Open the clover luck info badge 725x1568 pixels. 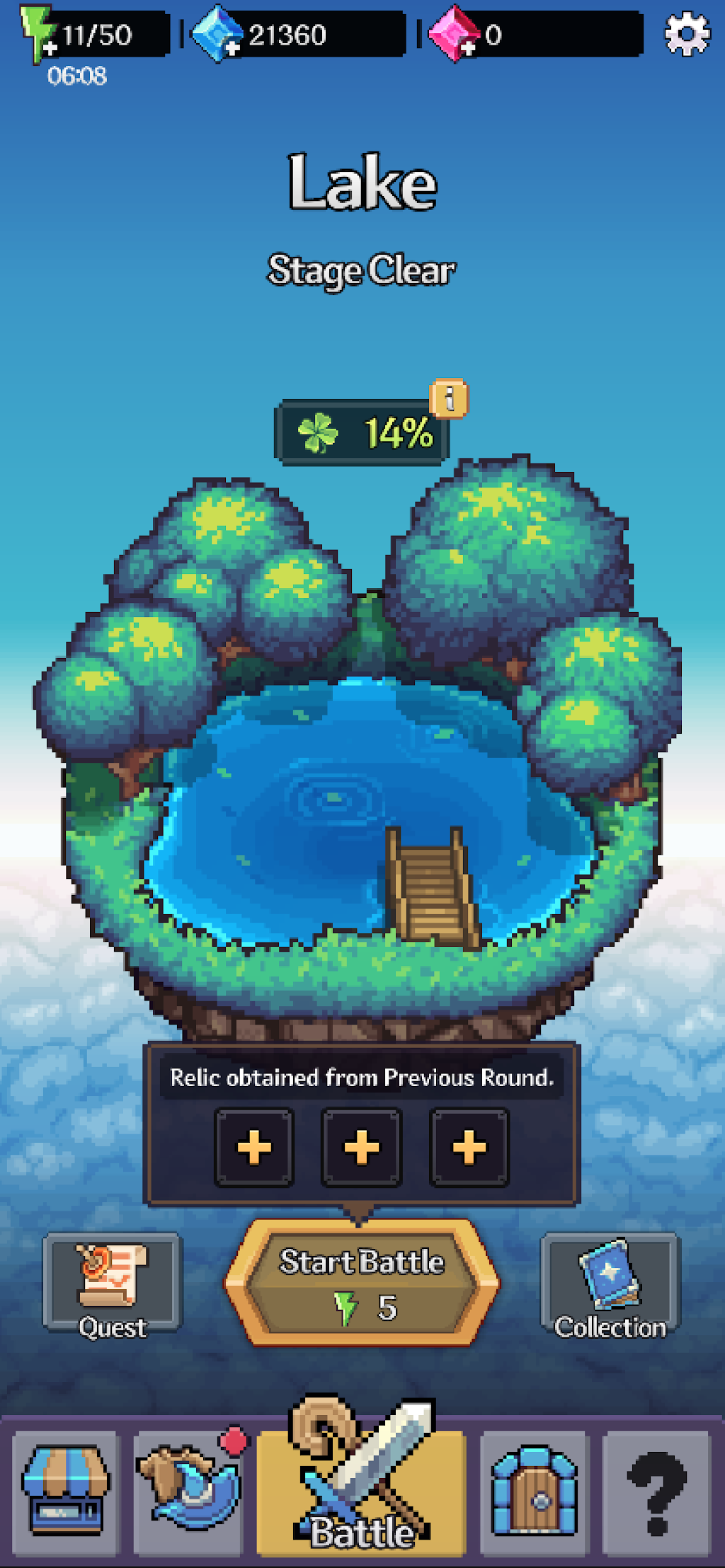pos(449,398)
